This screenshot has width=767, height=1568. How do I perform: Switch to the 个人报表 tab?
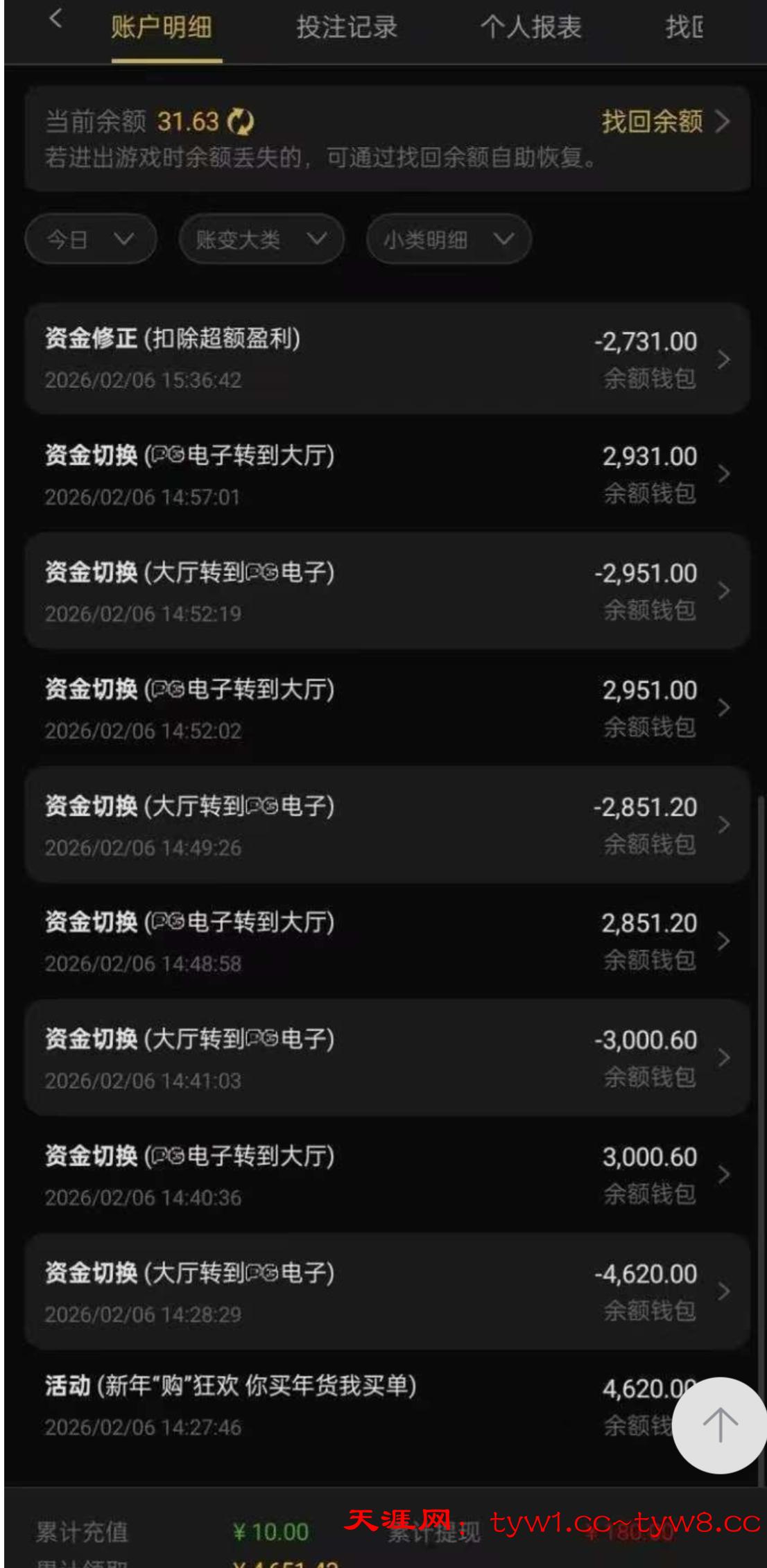coord(531,28)
